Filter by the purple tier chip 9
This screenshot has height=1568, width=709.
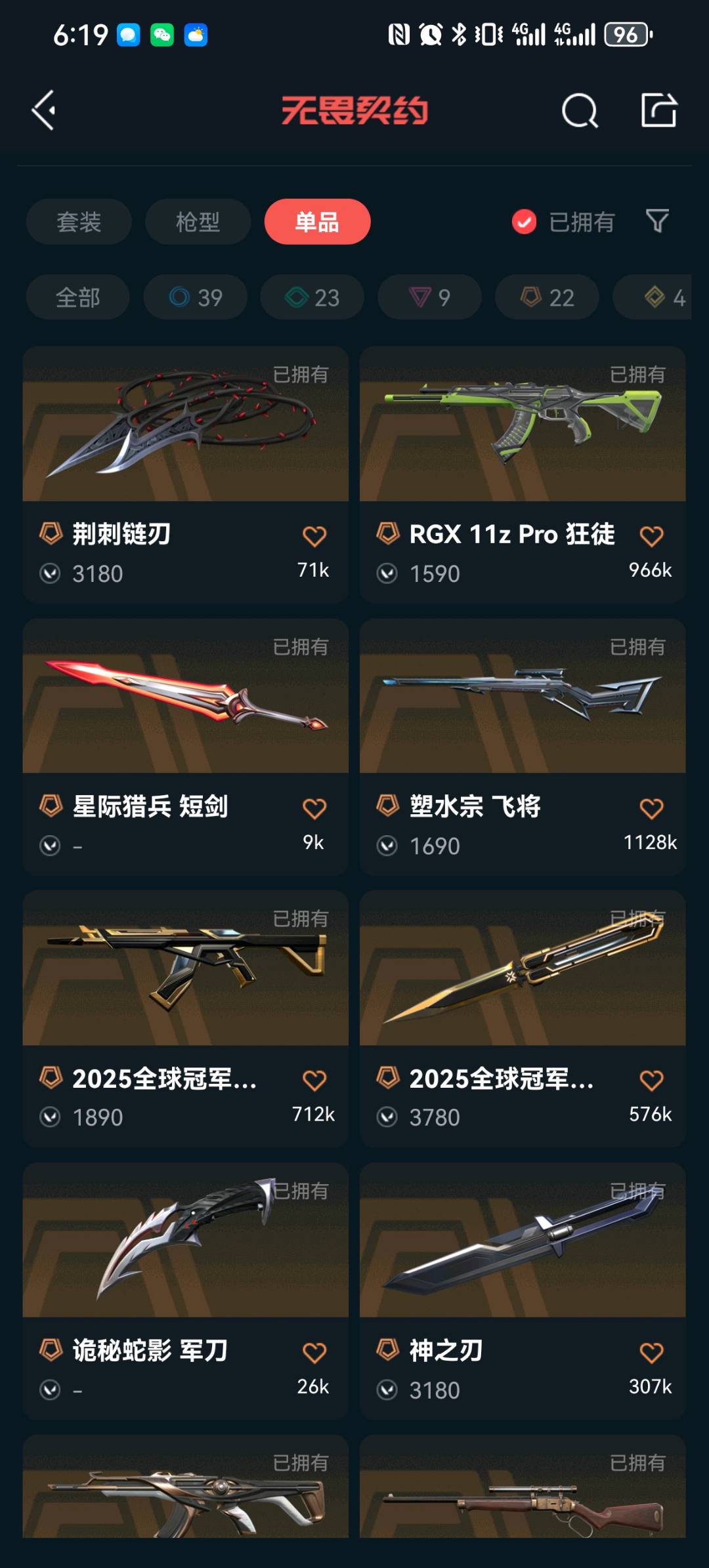click(x=429, y=297)
